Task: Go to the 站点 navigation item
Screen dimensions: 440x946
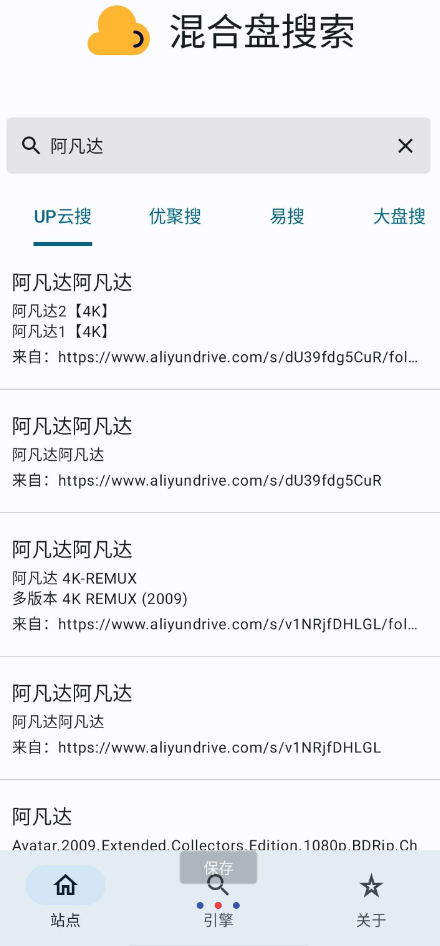Action: click(65, 897)
